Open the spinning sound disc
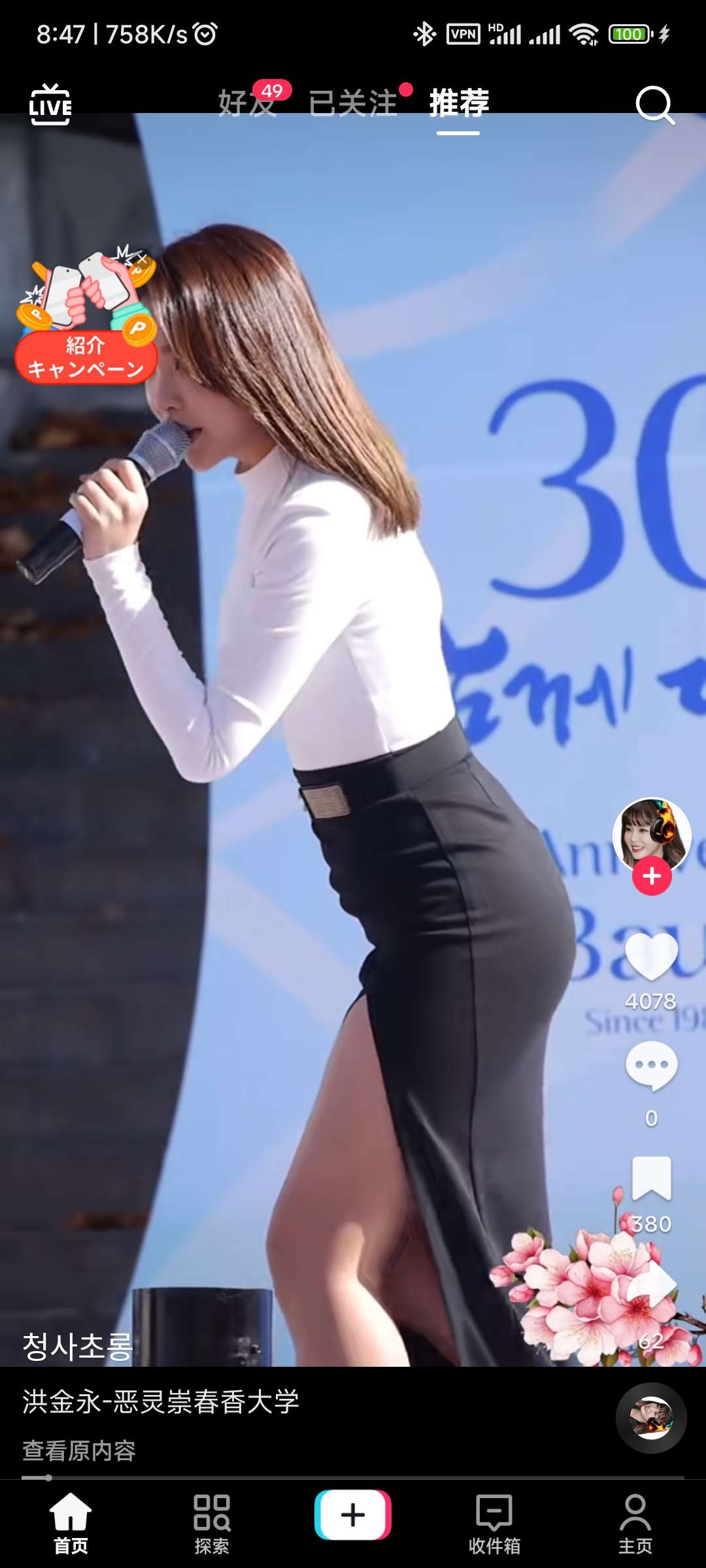This screenshot has width=706, height=1568. [x=651, y=1418]
